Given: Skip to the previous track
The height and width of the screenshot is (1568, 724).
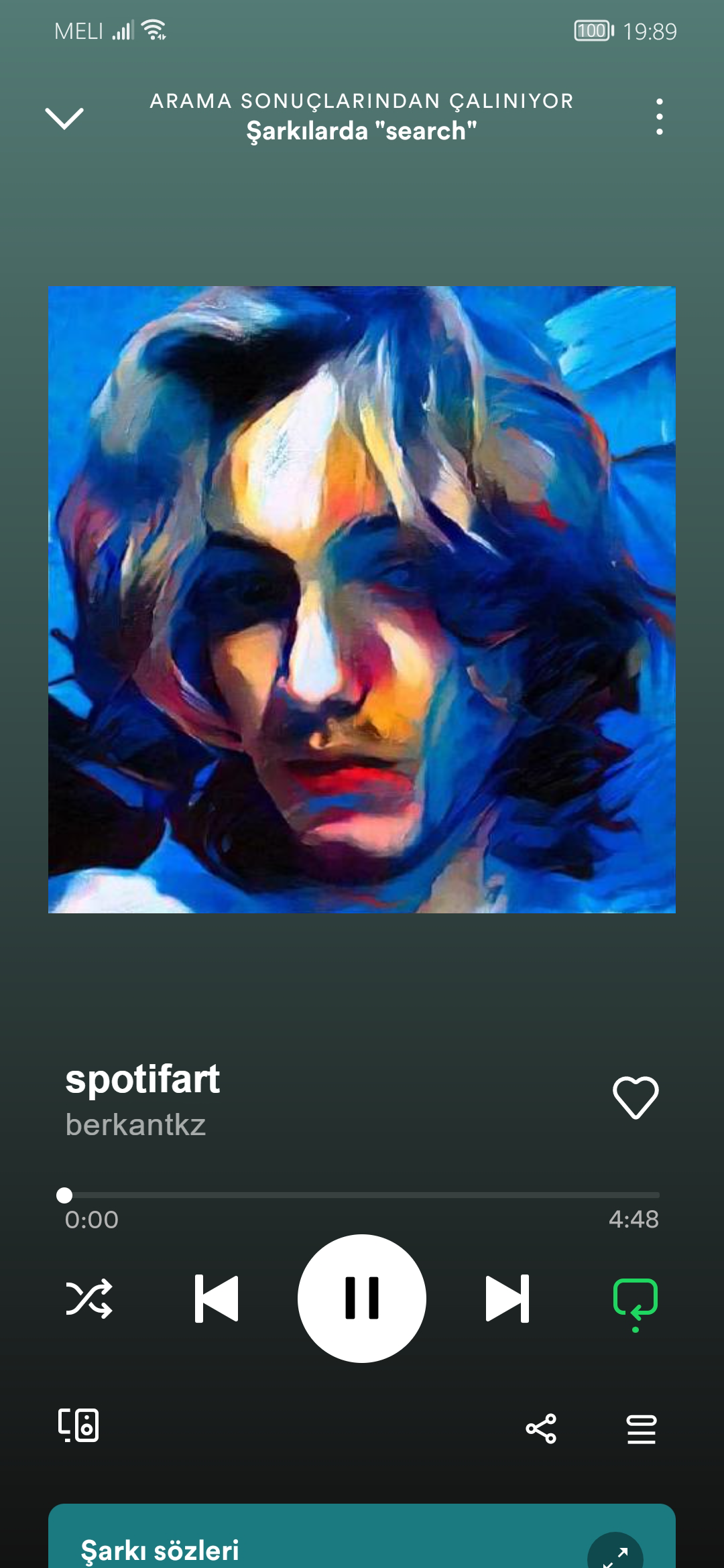Looking at the screenshot, I should pyautogui.click(x=217, y=1299).
